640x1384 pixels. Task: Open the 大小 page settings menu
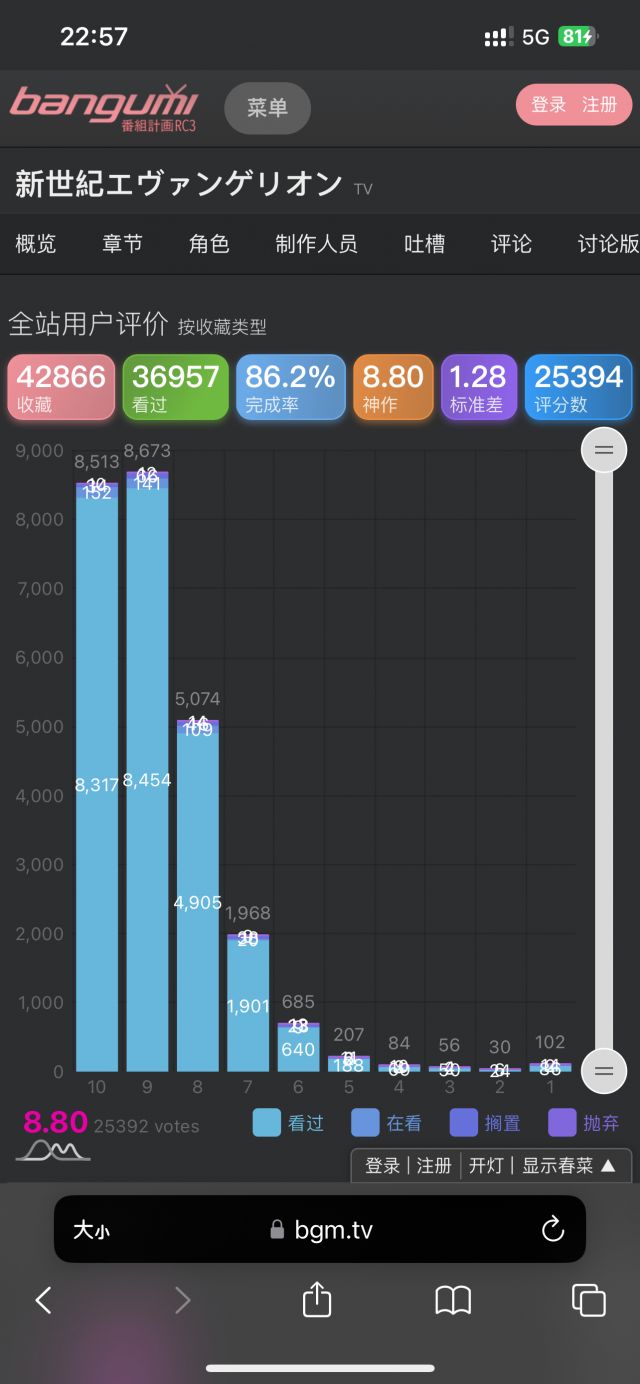coord(91,1230)
